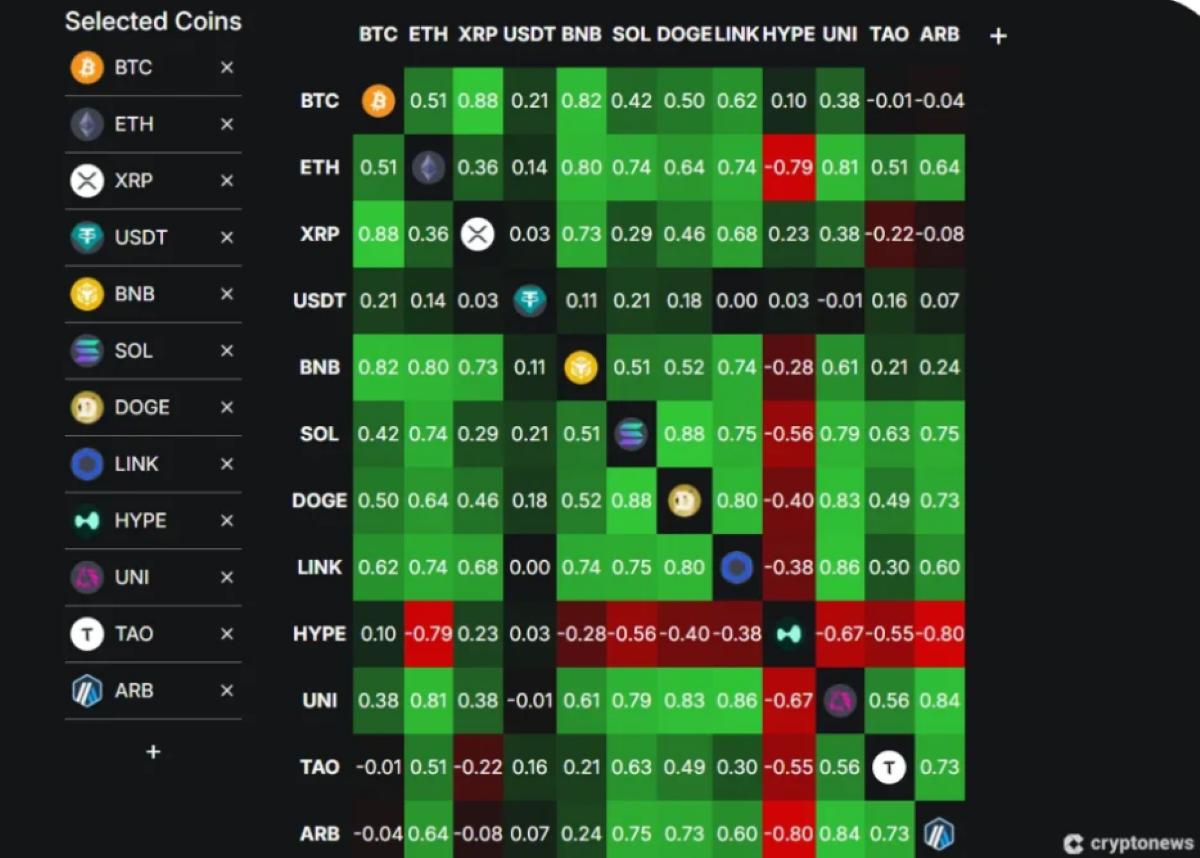1200x858 pixels.
Task: Add a column after ARB in matrix
Action: pyautogui.click(x=997, y=36)
